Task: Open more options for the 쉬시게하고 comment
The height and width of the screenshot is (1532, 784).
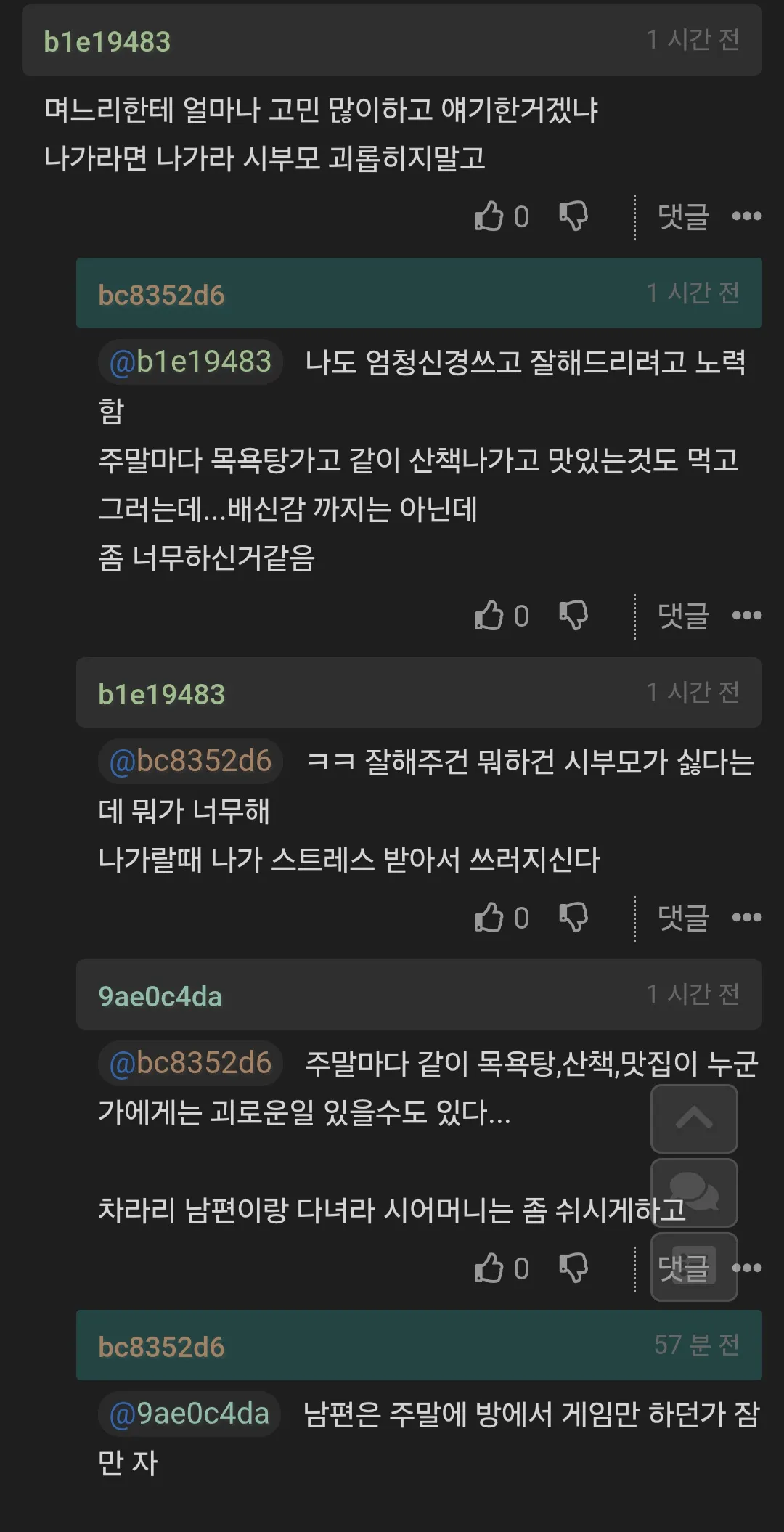Action: click(x=750, y=1268)
